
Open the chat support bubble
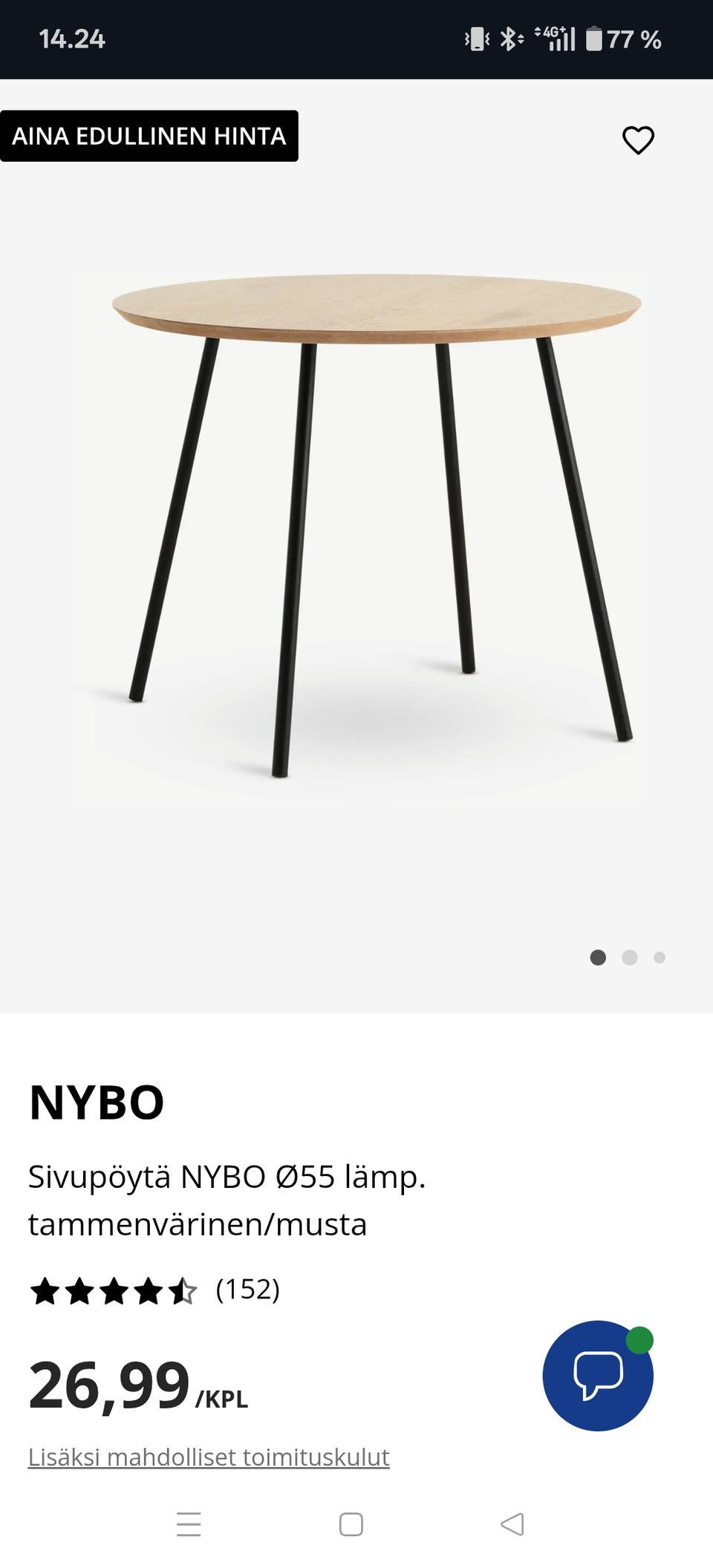(598, 1375)
